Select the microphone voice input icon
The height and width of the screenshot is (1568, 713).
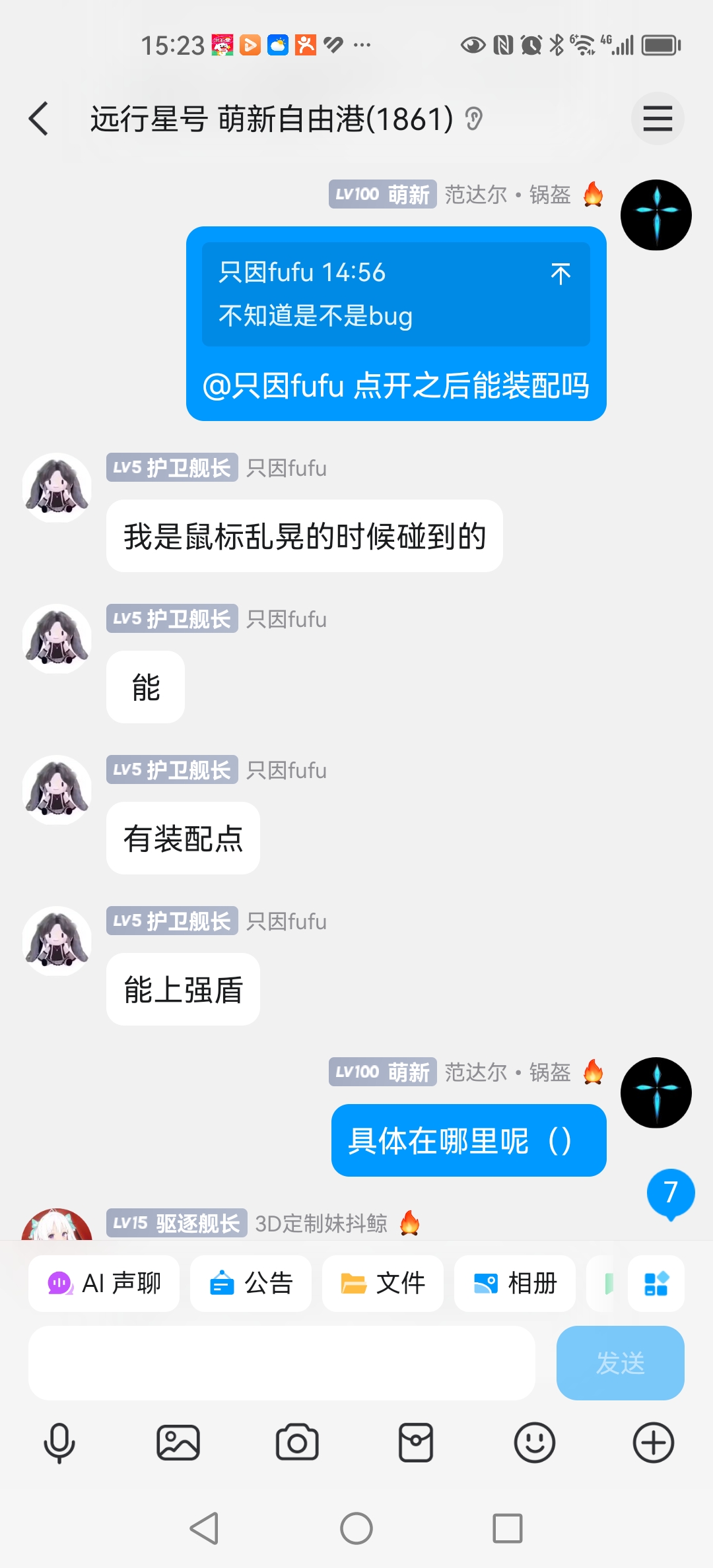click(x=59, y=1442)
